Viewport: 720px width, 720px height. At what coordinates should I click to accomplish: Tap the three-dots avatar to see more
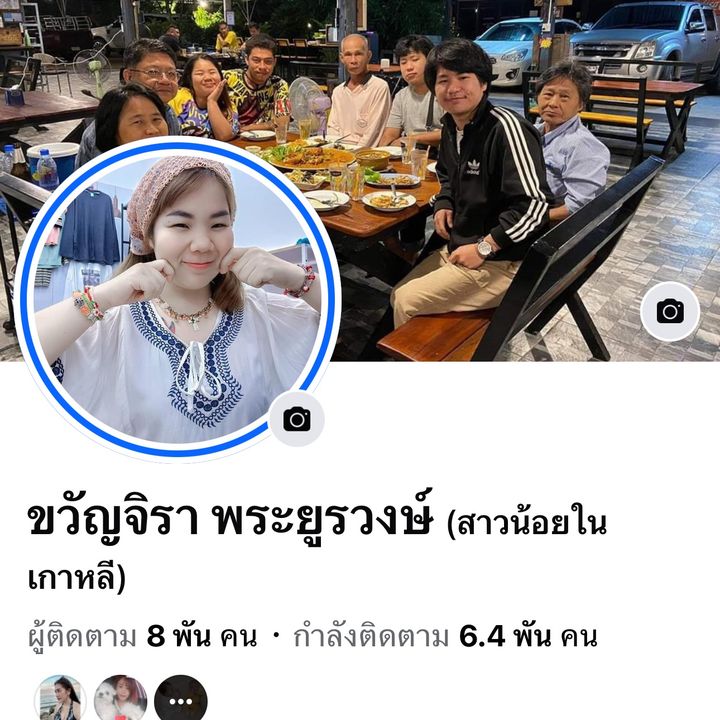(x=181, y=700)
